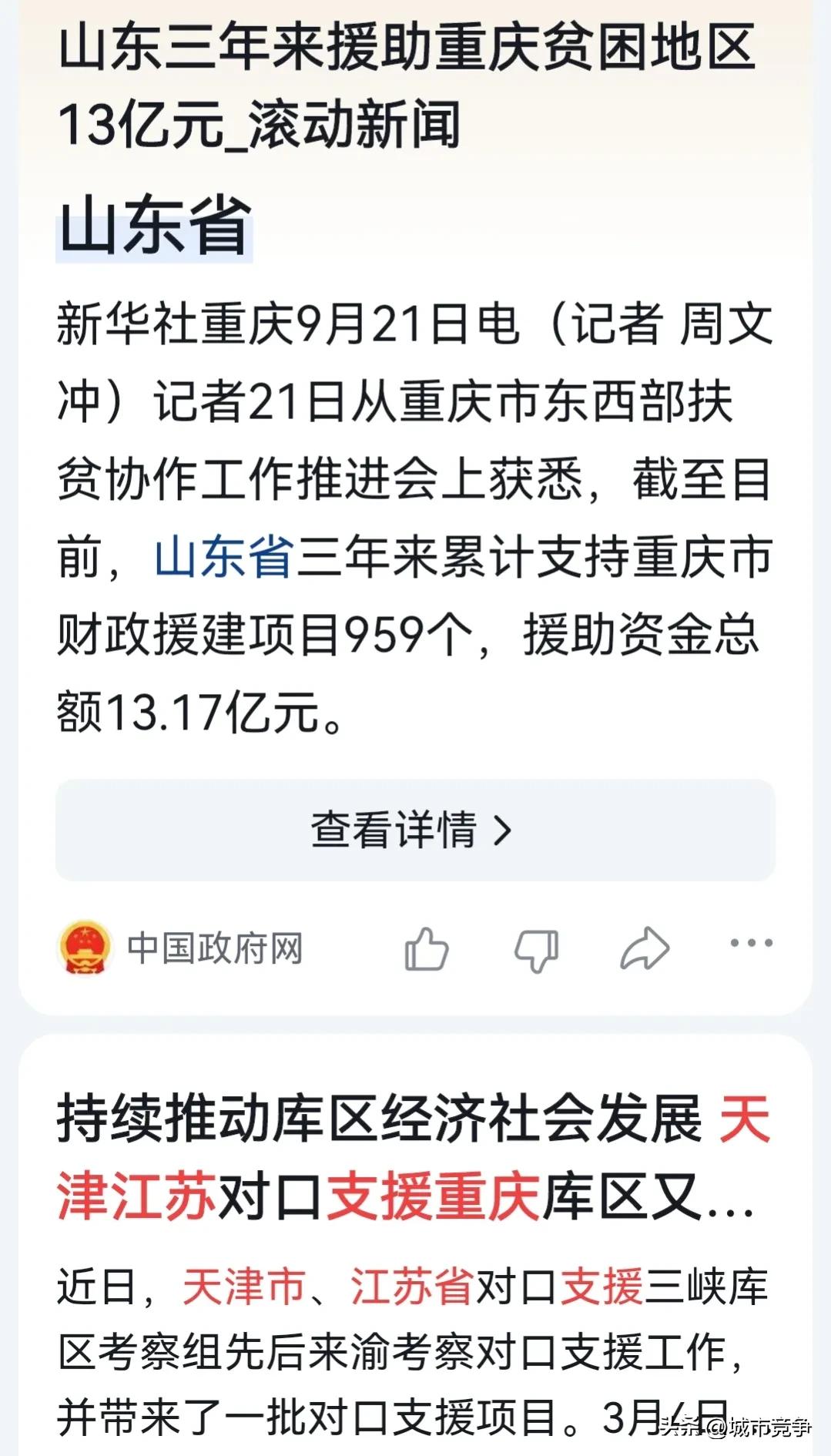Like the article with the thumbs-up icon
The width and height of the screenshot is (831, 1456).
(x=428, y=951)
